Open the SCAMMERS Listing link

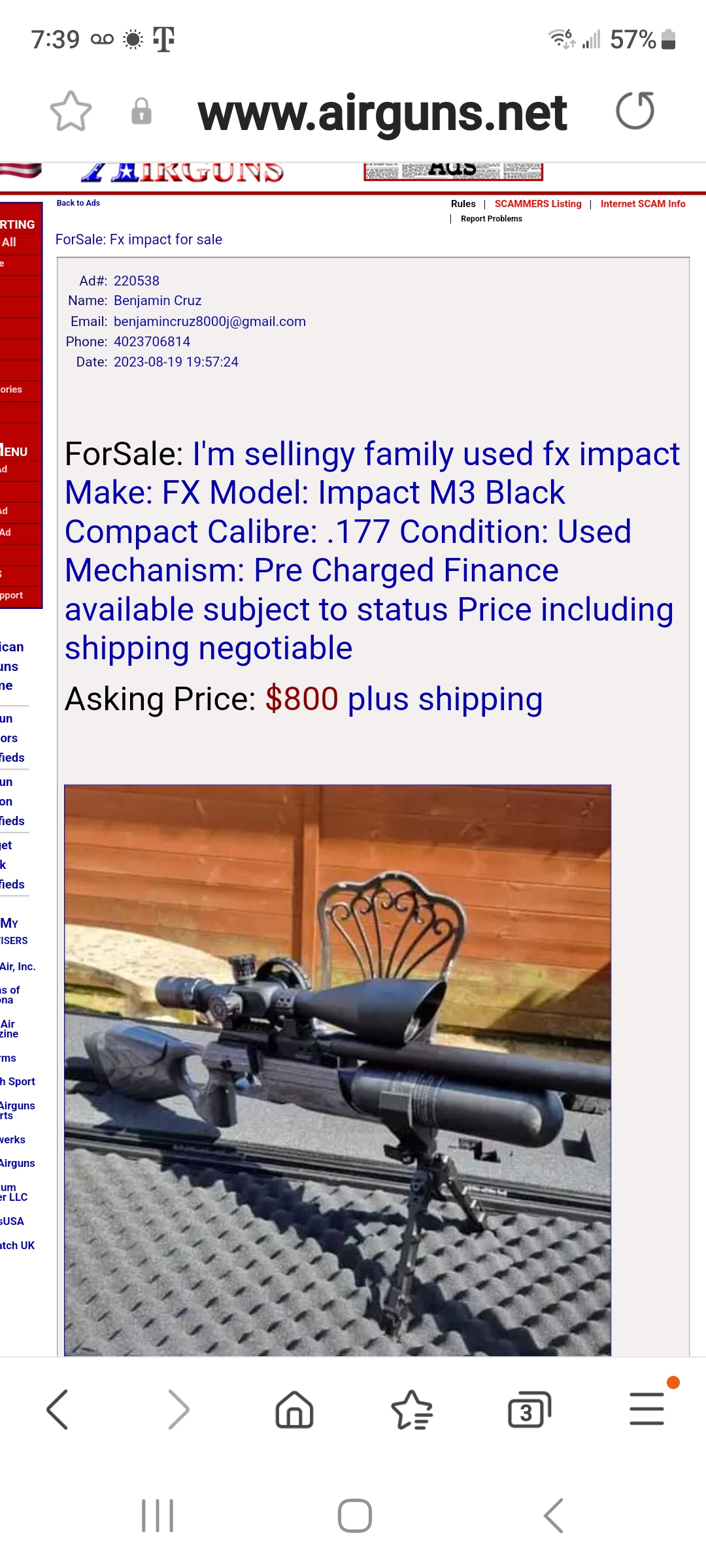point(537,204)
